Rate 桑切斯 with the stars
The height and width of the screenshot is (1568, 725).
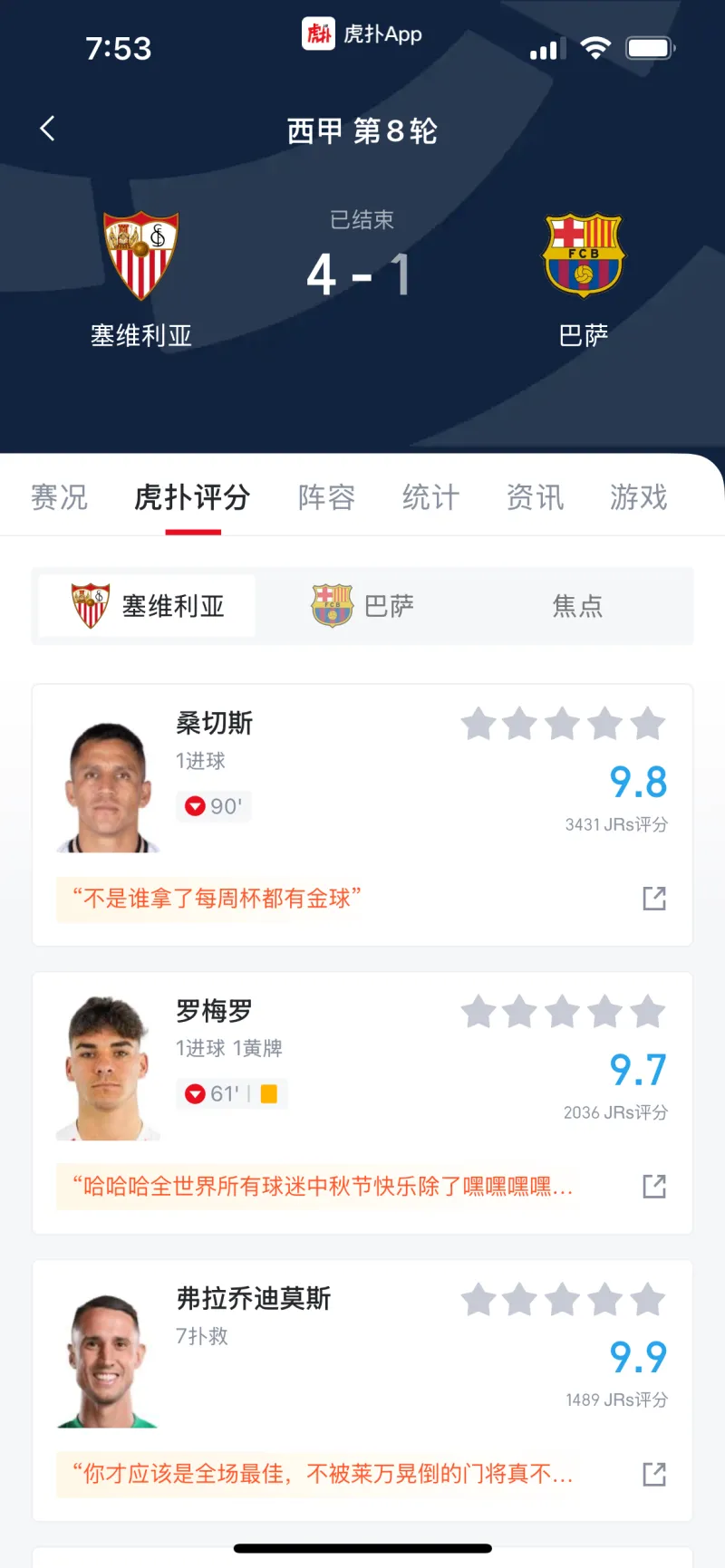[x=563, y=725]
